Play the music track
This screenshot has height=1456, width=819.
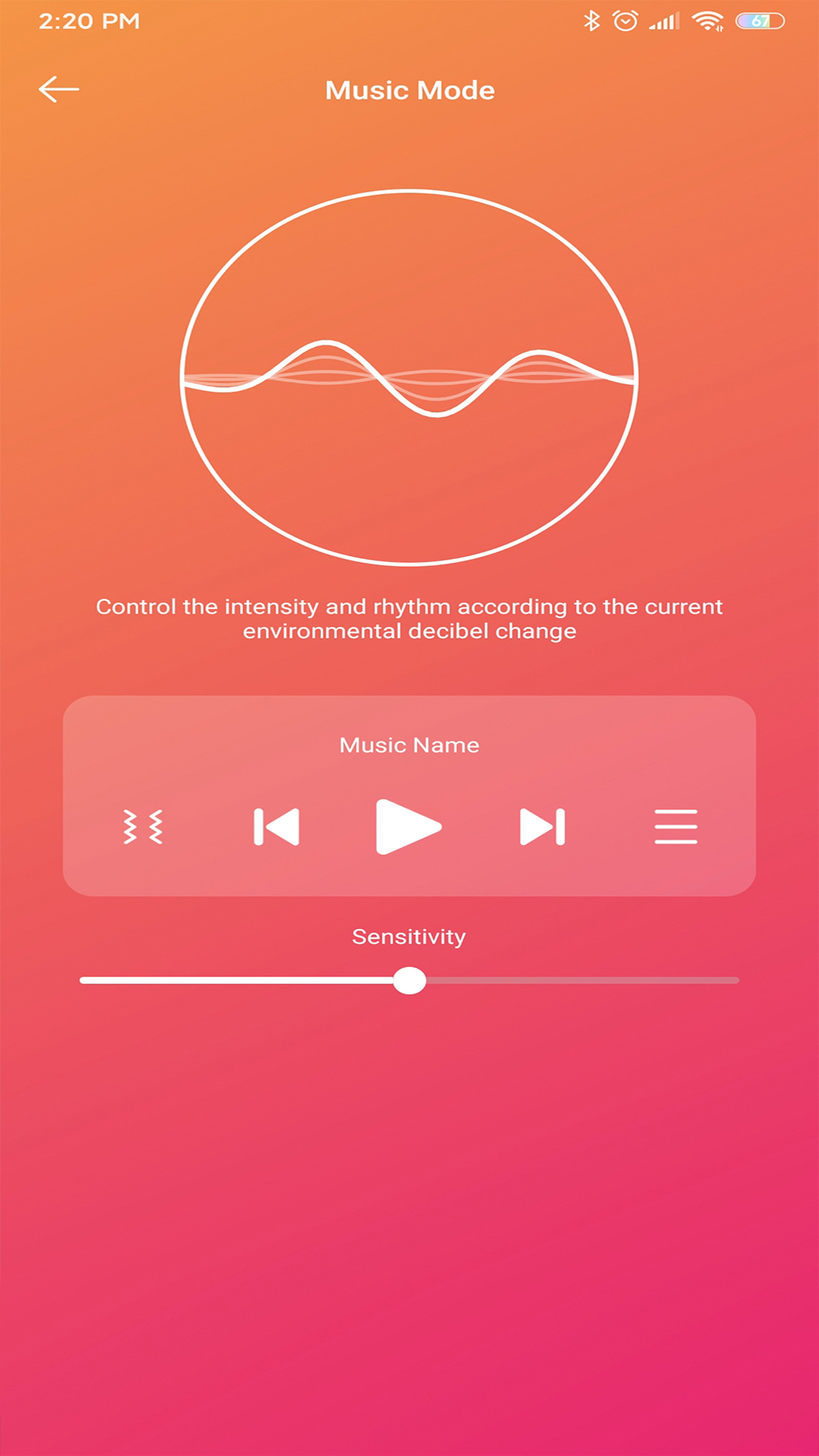click(408, 827)
